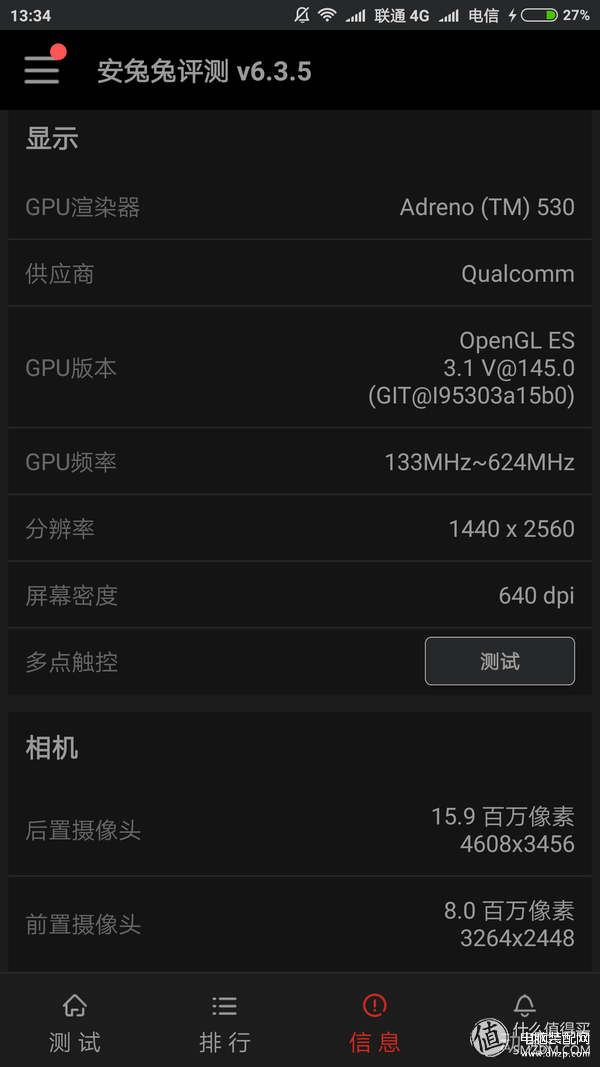Open the notifications bell tab

coord(524,1010)
